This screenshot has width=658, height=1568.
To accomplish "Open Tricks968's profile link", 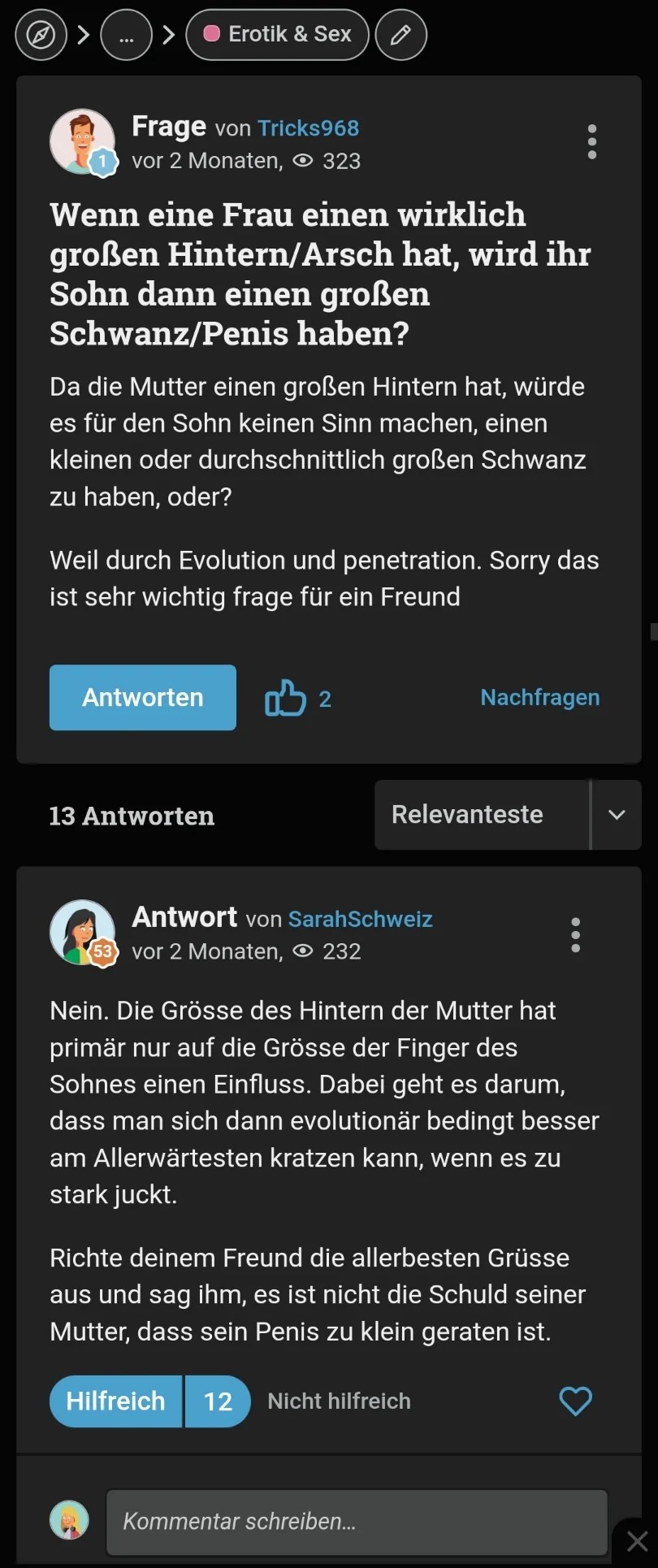I will pos(308,128).
